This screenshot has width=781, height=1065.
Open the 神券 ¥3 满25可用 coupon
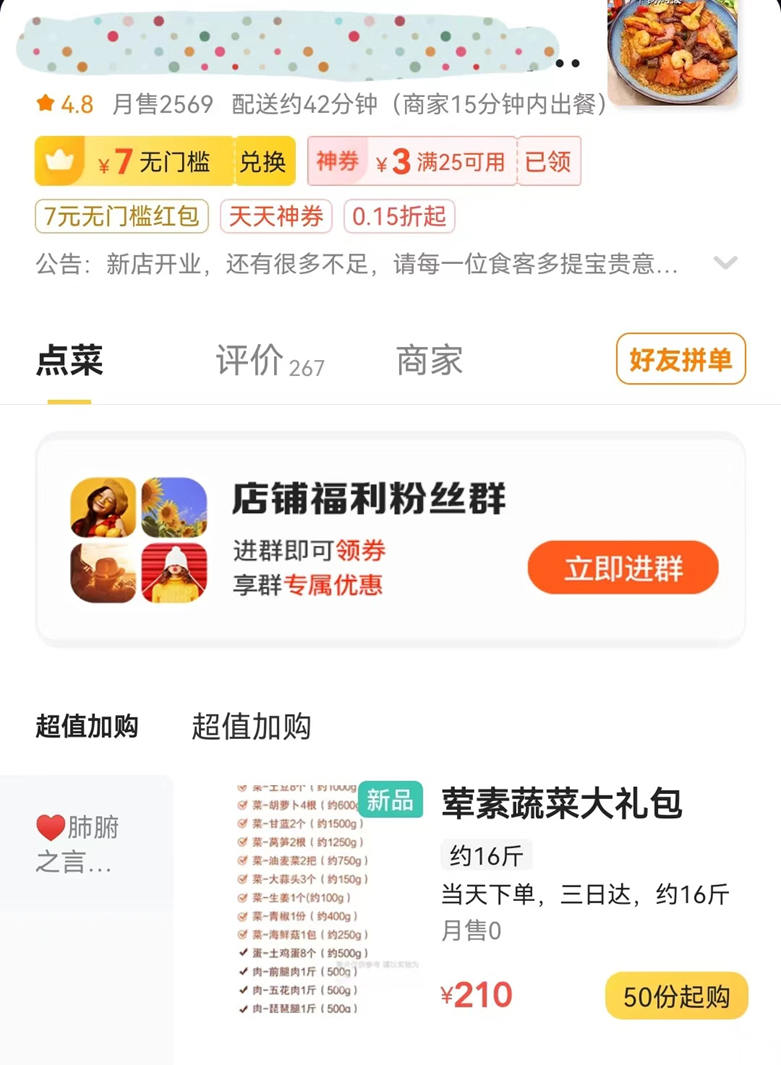(411, 162)
